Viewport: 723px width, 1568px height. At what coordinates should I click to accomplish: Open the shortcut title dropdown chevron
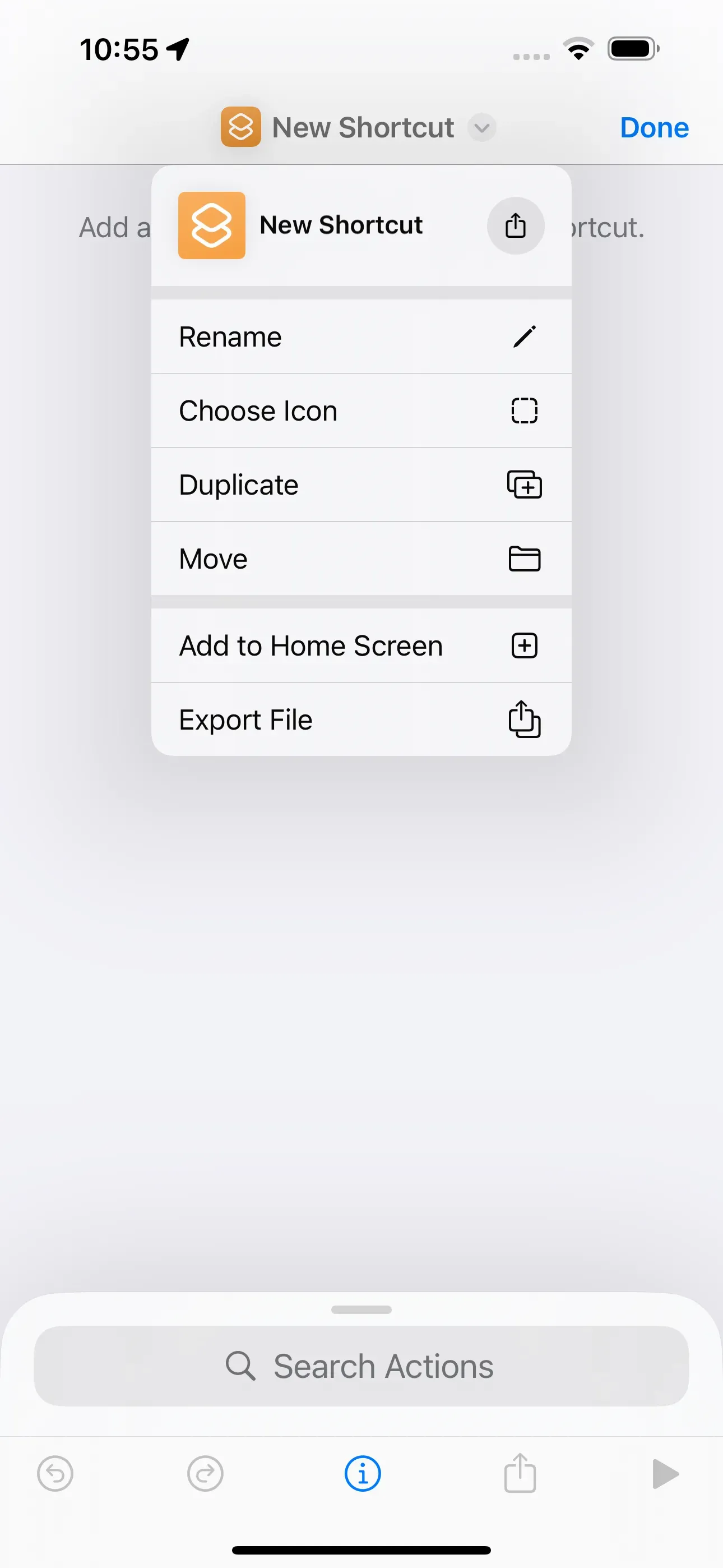pos(481,128)
